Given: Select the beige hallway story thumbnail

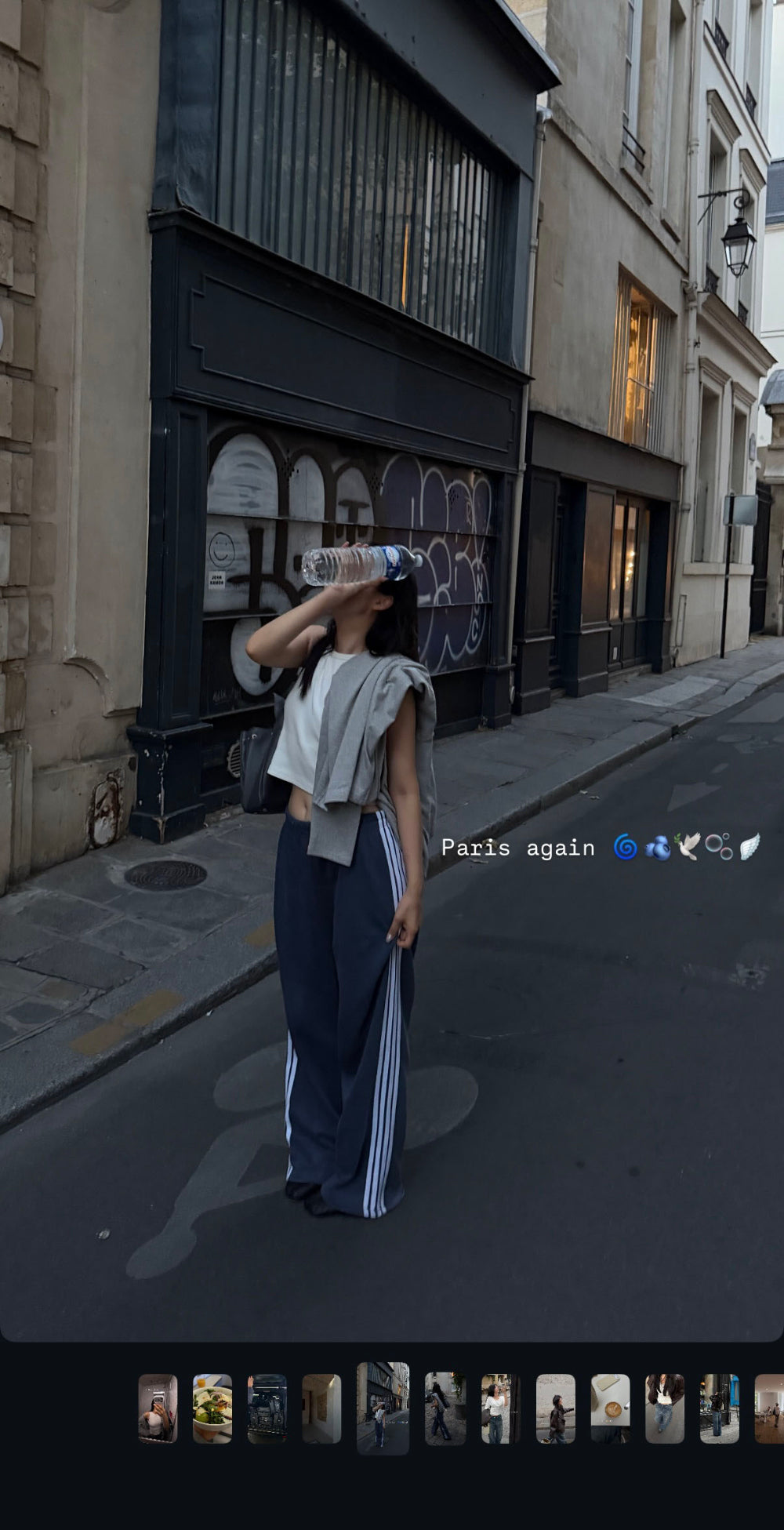Looking at the screenshot, I should tap(321, 1408).
